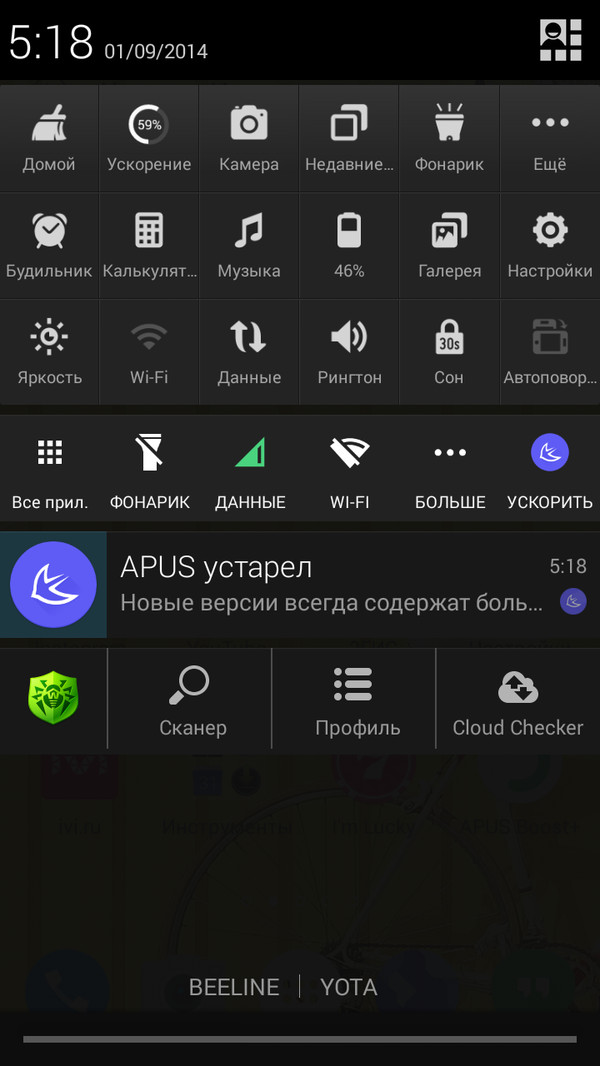This screenshot has height=1066, width=600.
Task: Toggle Автоповорот screen rotation
Action: click(x=549, y=352)
